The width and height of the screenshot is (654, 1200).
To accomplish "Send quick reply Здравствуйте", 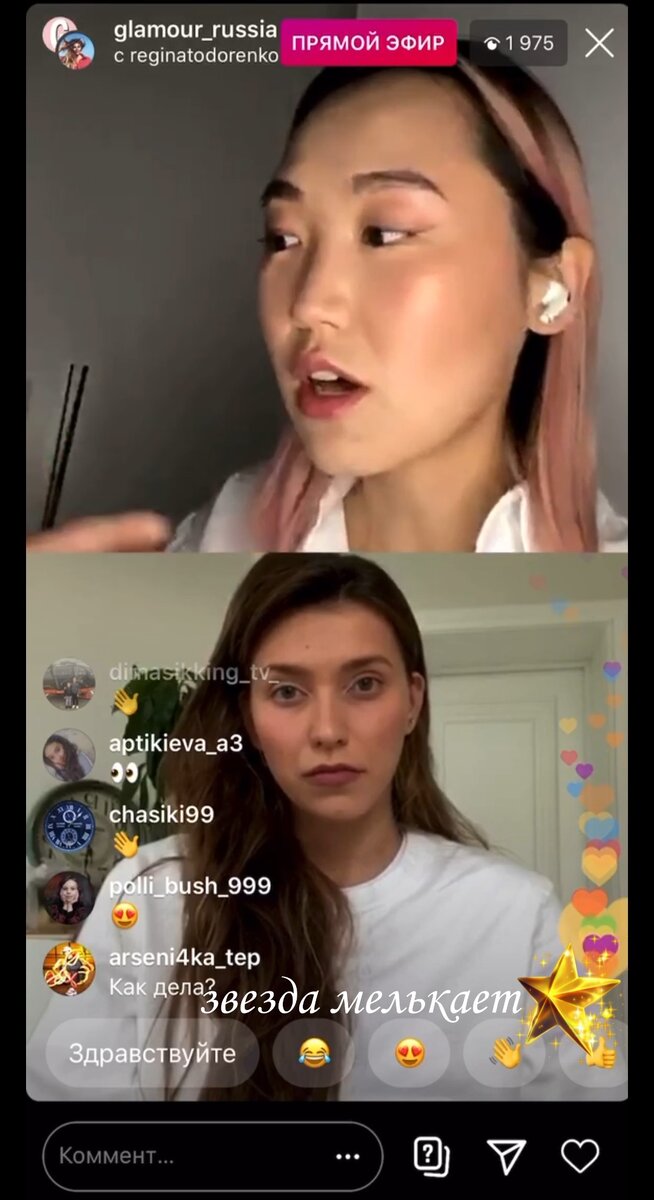I will click(x=152, y=1053).
